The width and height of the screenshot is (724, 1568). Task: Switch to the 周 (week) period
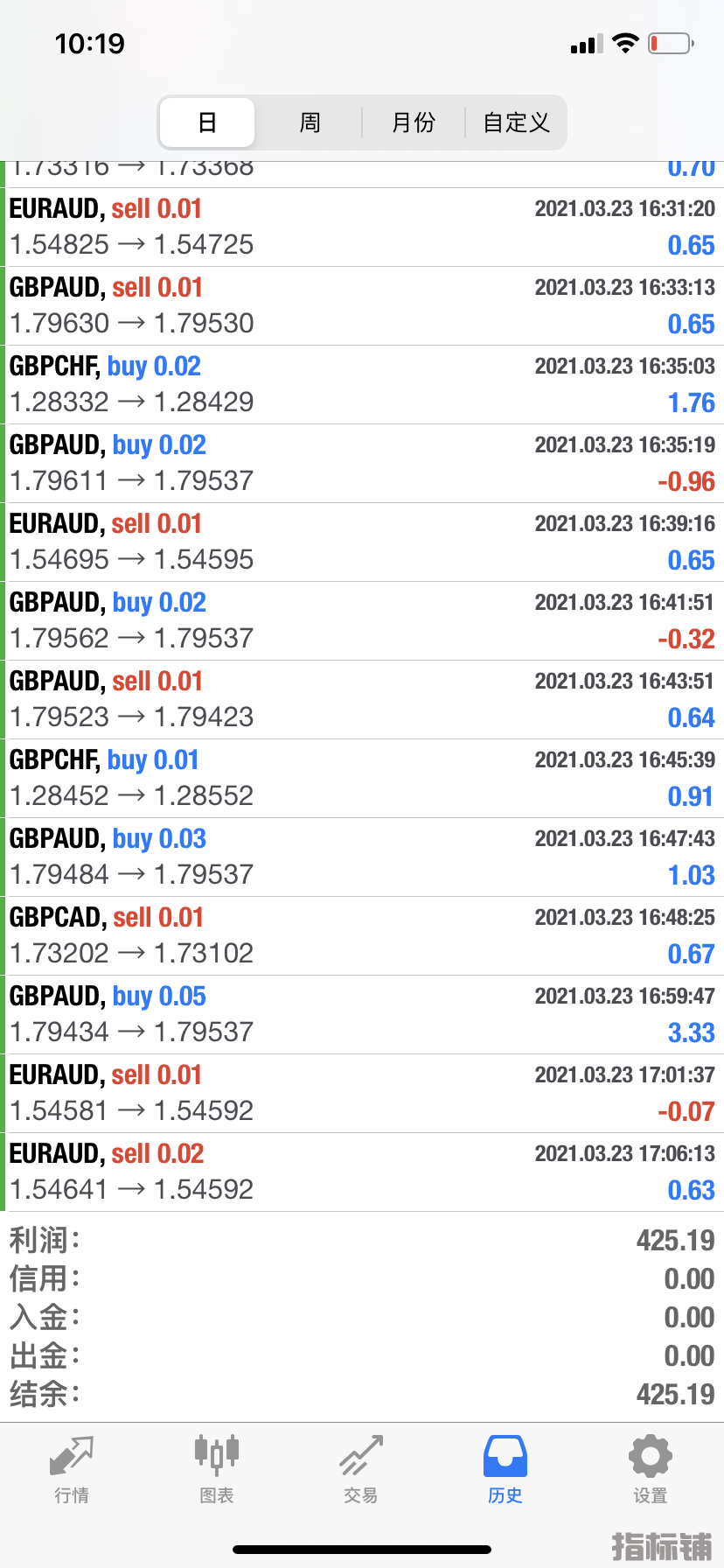pos(310,122)
